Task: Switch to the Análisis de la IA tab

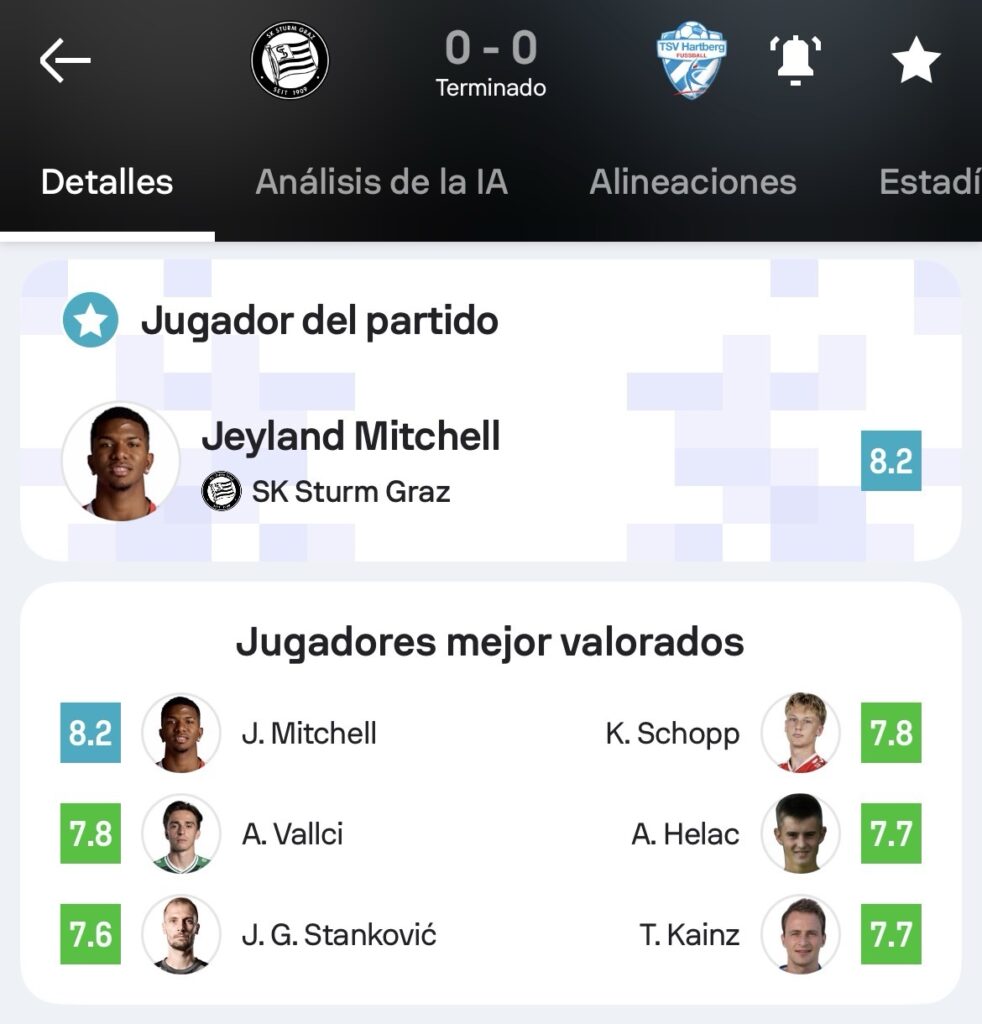Action: pos(381,182)
